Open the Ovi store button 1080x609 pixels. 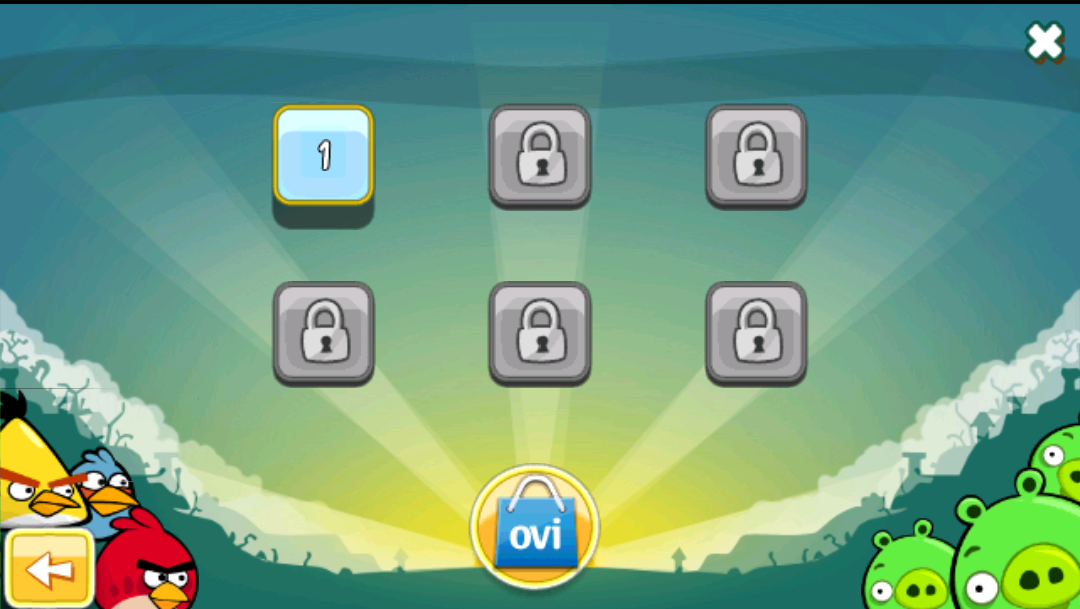(x=535, y=529)
